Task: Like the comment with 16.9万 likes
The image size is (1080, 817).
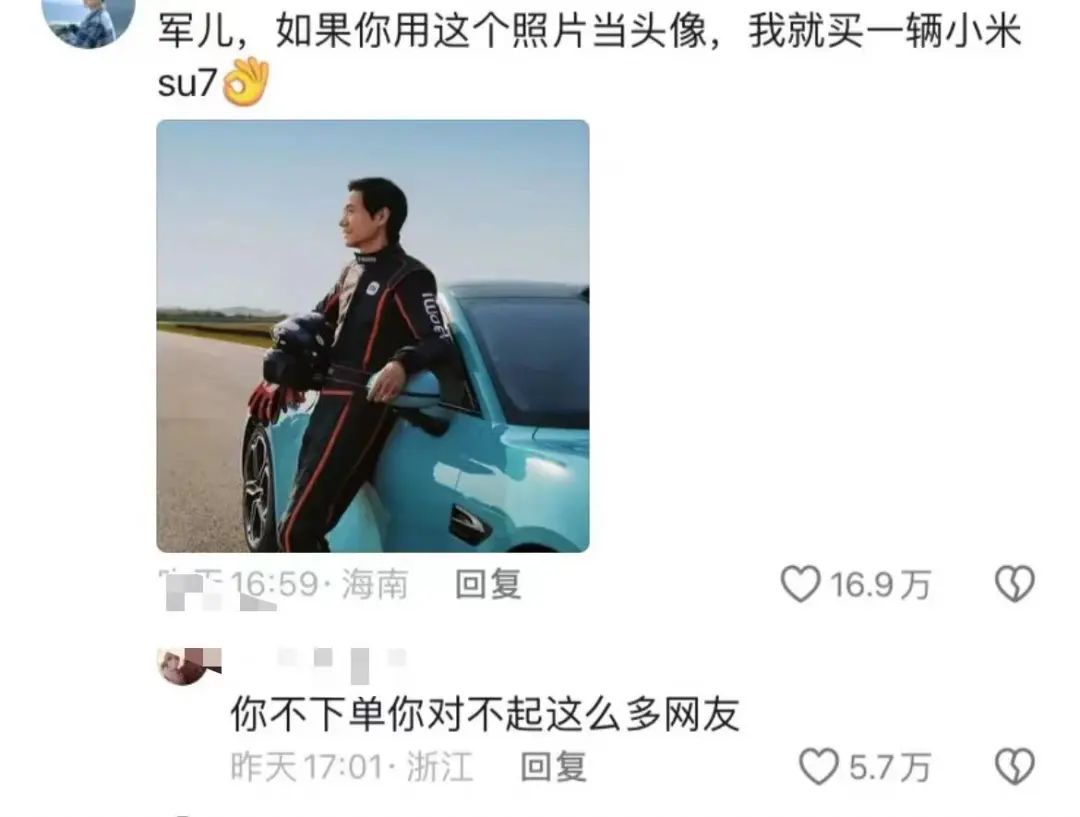Action: point(799,584)
